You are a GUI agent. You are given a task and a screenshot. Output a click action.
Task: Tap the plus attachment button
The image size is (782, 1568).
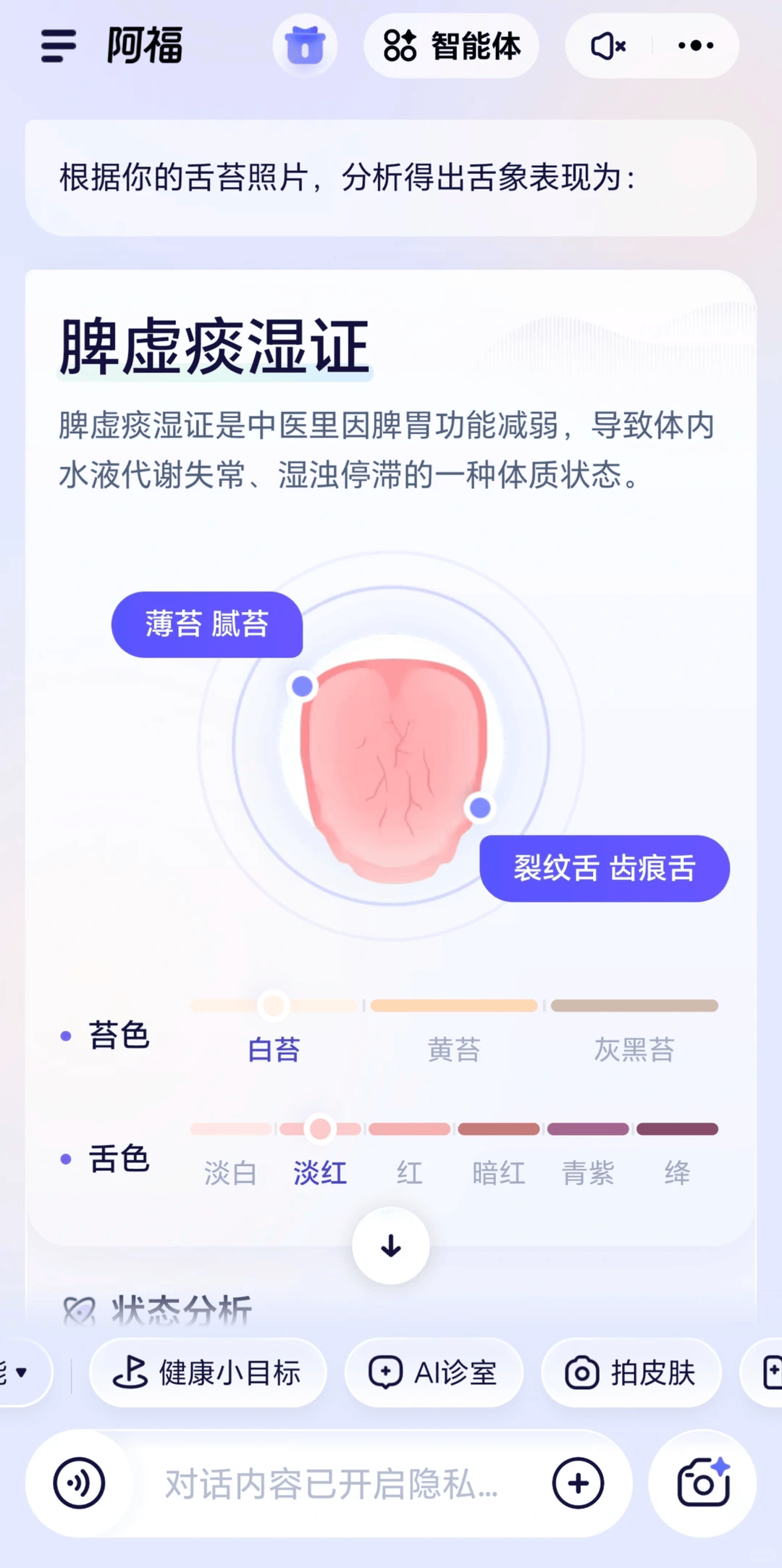(x=578, y=1483)
